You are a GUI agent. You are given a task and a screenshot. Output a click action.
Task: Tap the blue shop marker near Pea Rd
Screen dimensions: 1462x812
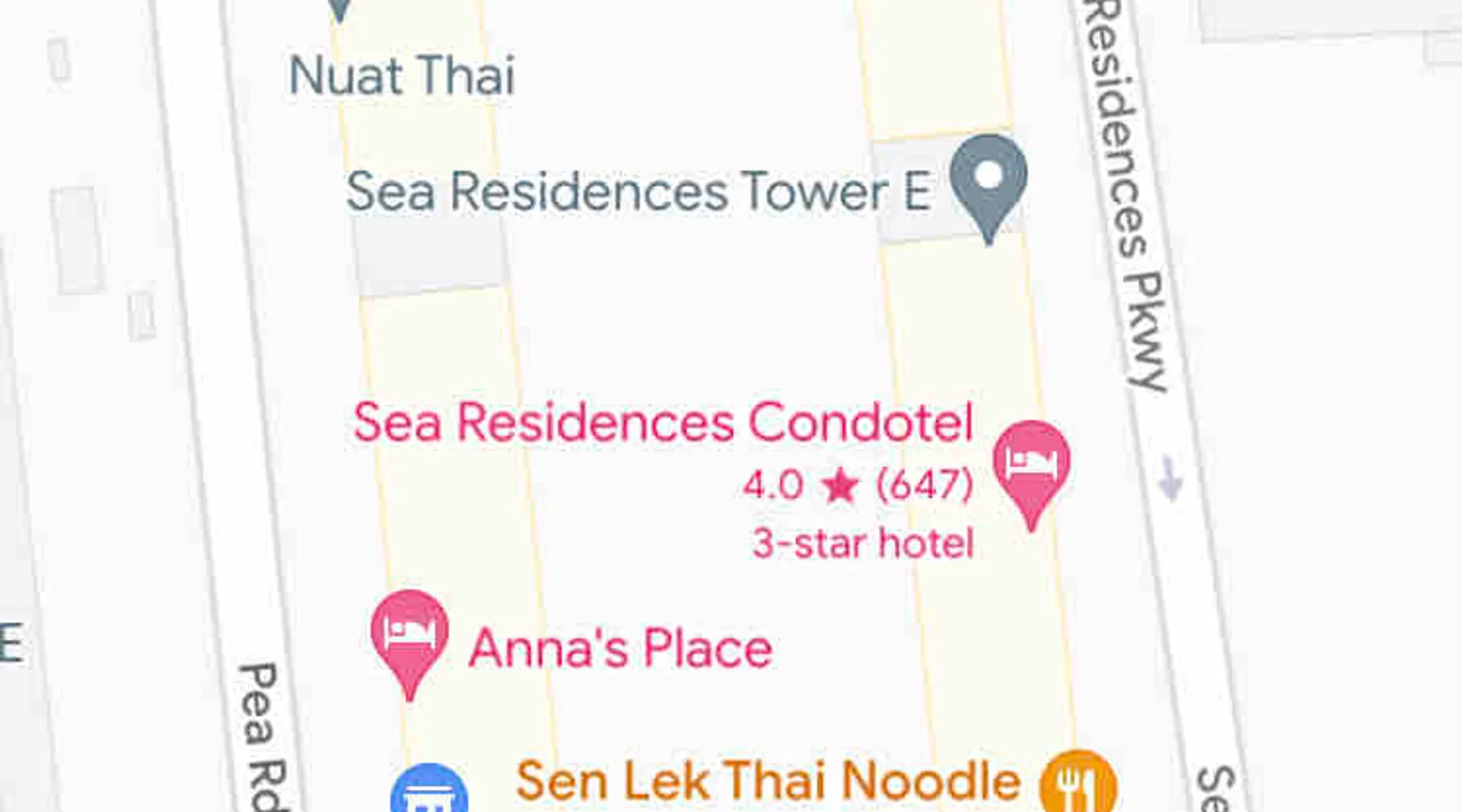tap(429, 792)
